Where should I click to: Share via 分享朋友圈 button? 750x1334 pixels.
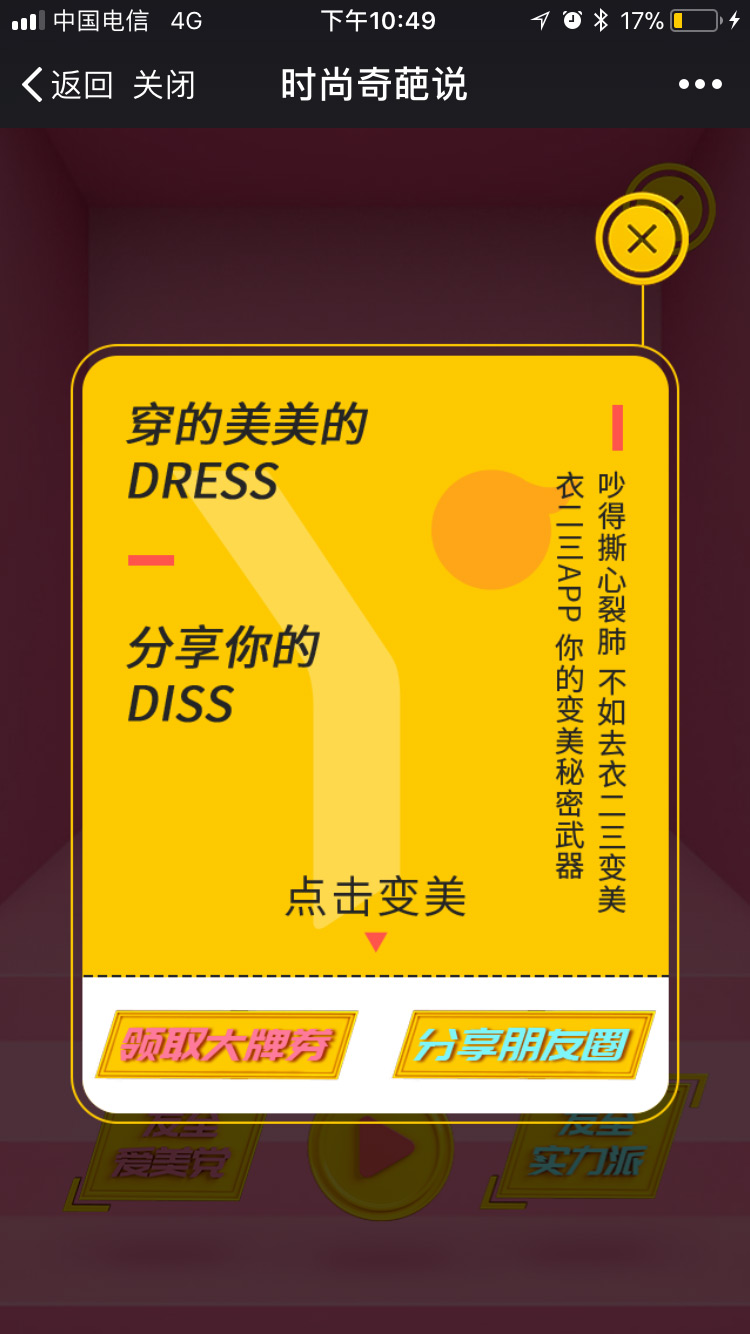click(523, 1045)
